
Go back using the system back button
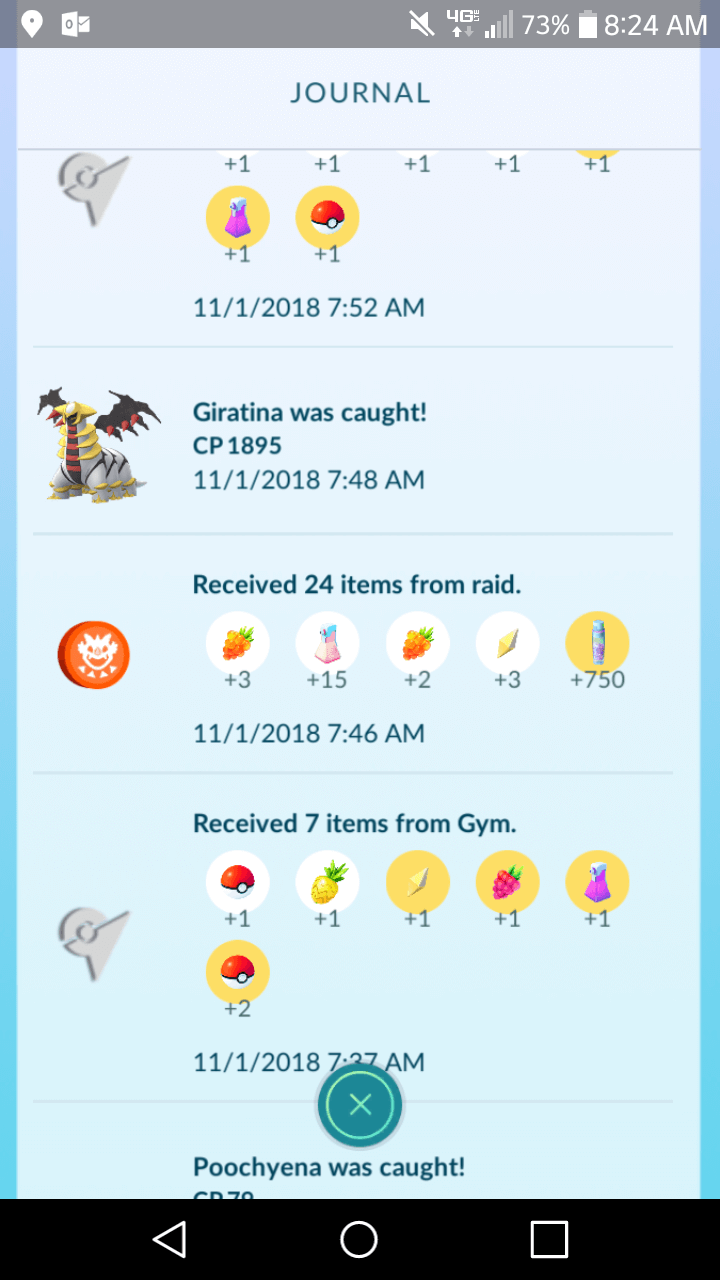click(169, 1239)
